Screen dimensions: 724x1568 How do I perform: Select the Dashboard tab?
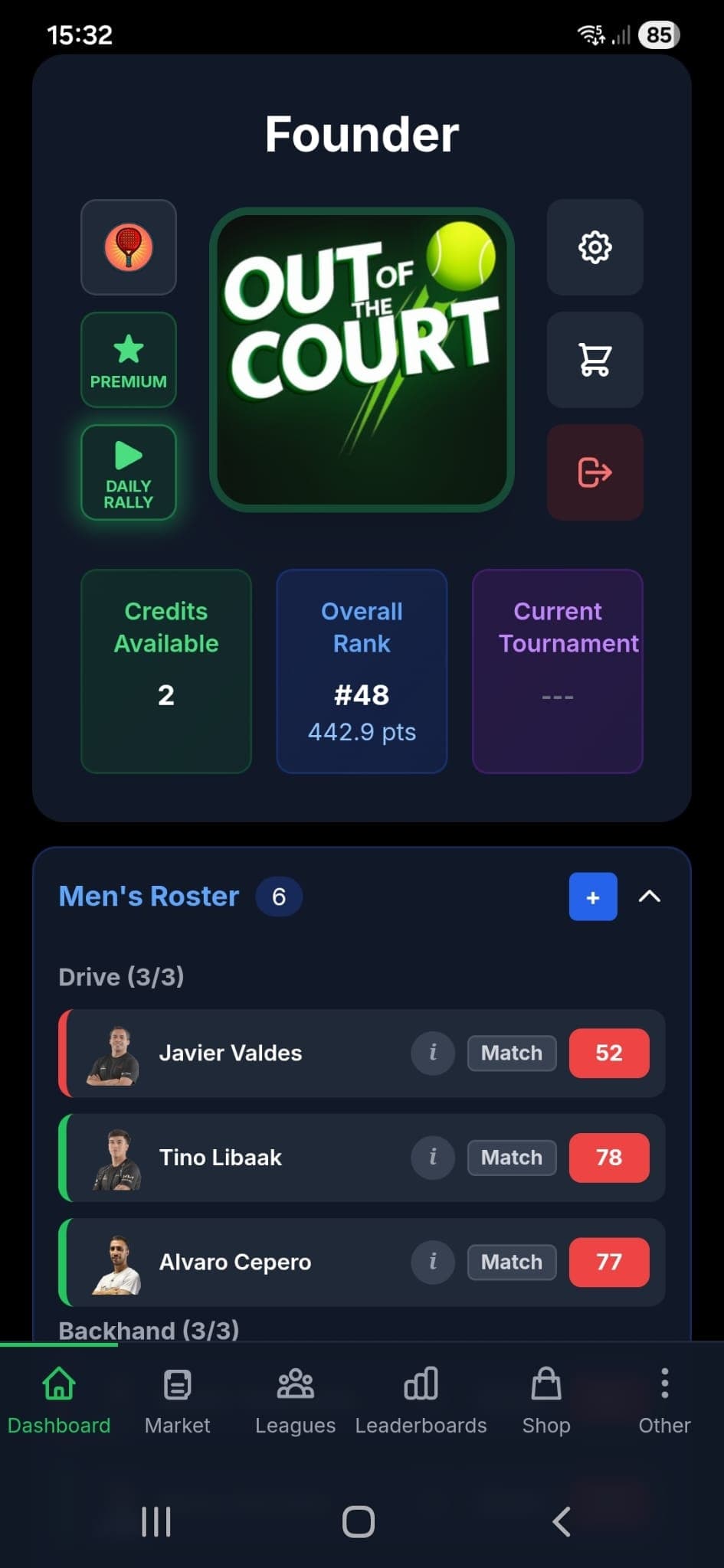tap(58, 1400)
